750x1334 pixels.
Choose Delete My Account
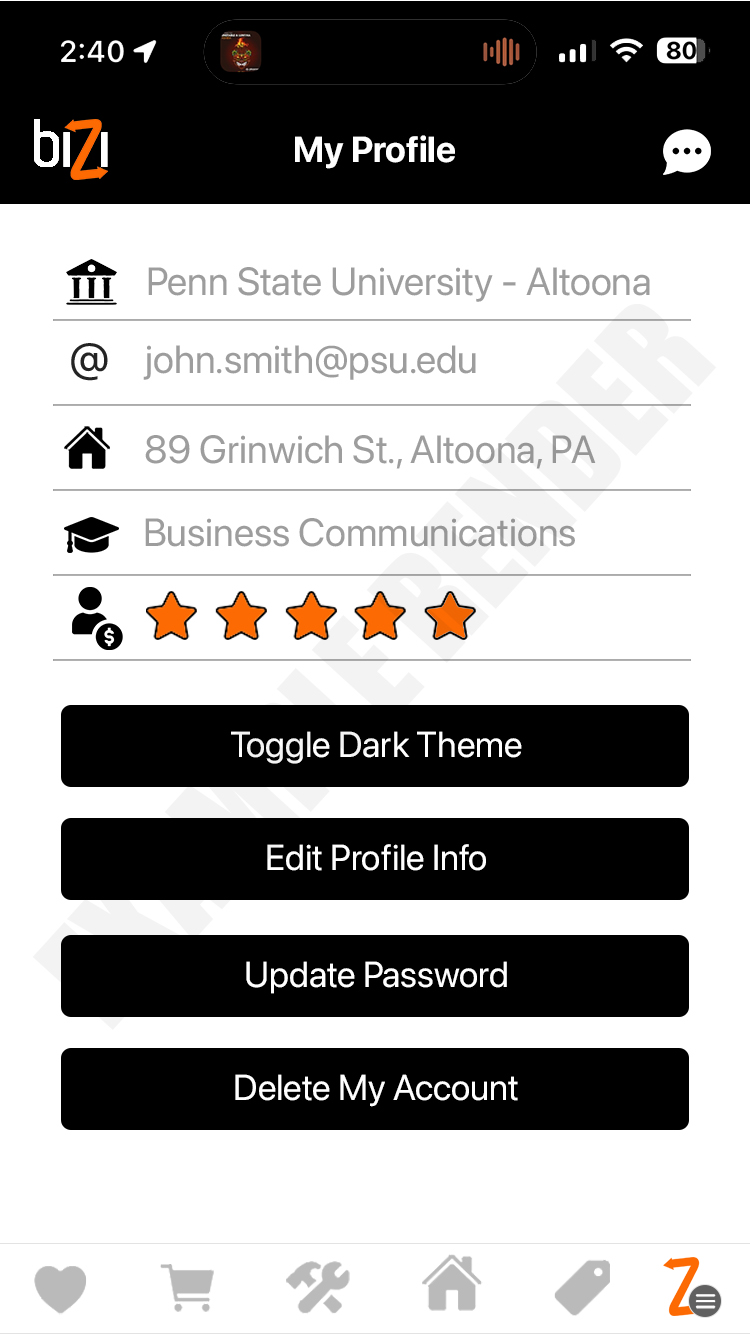375,1089
